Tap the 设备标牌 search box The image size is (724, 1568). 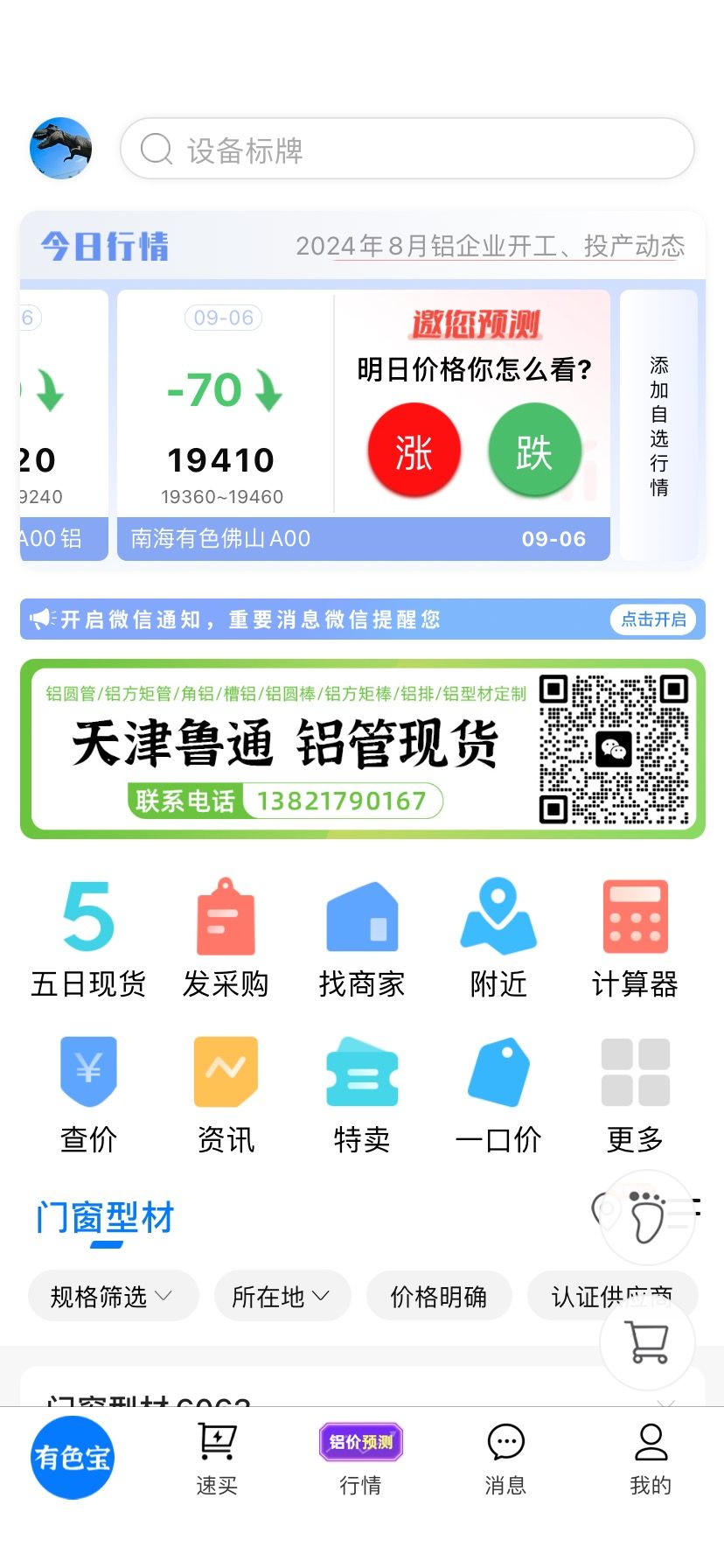point(407,149)
